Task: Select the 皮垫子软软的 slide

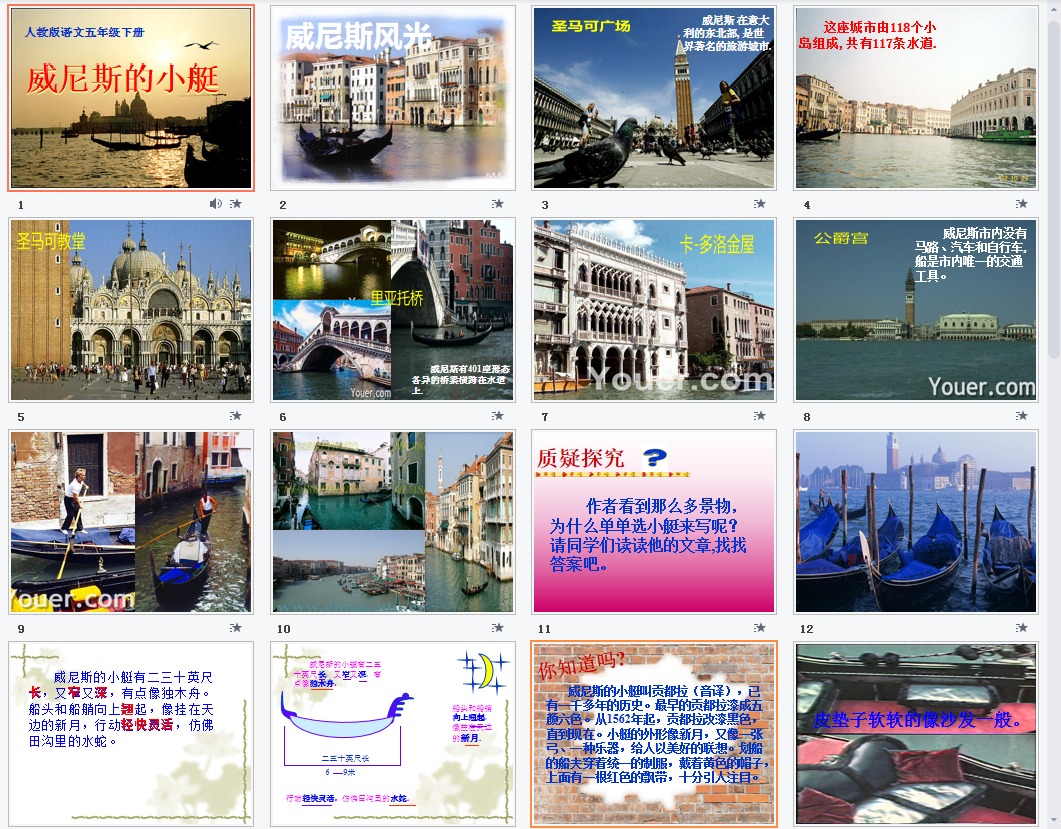Action: pyautogui.click(x=916, y=733)
